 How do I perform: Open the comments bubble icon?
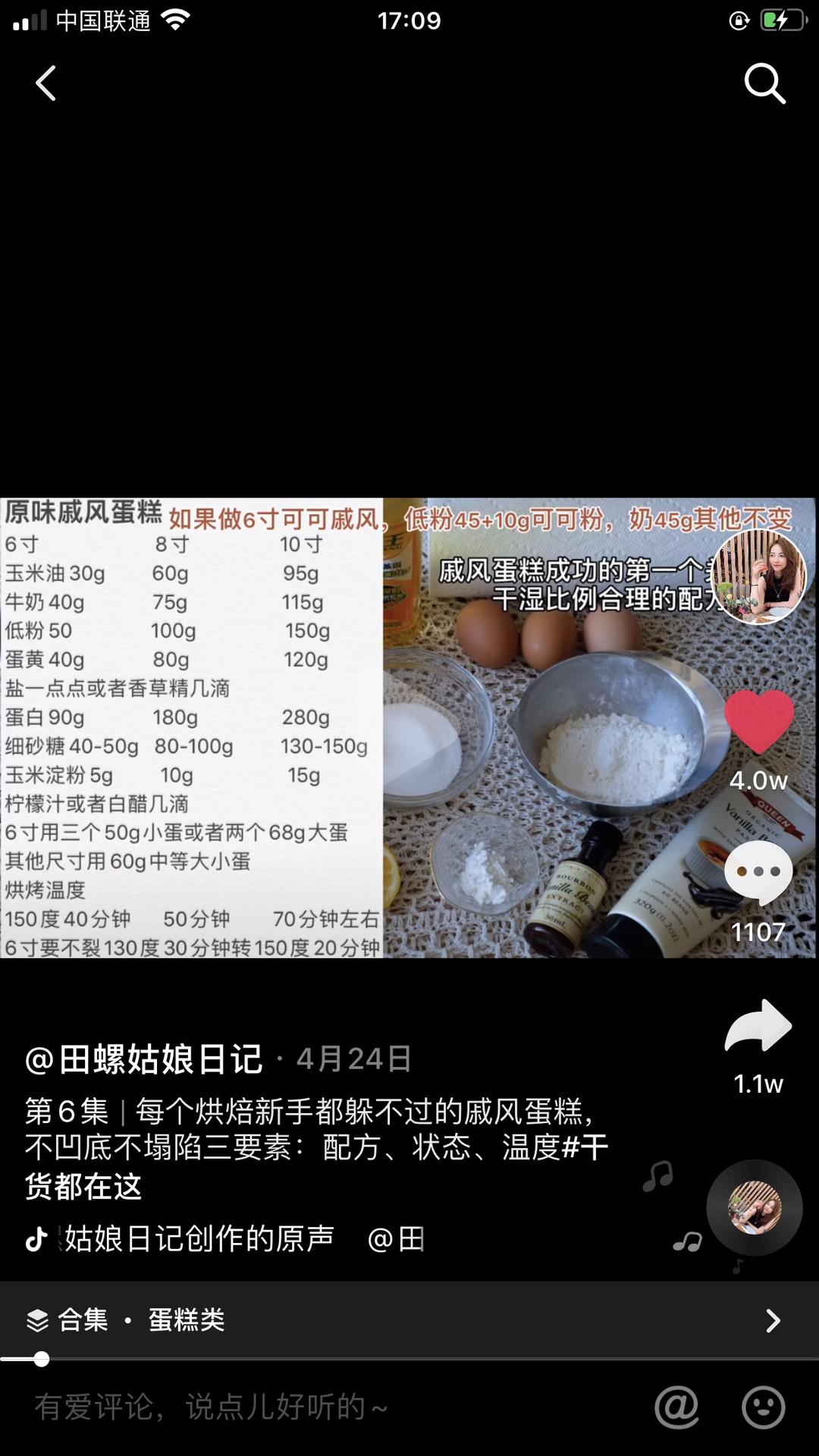coord(758,872)
